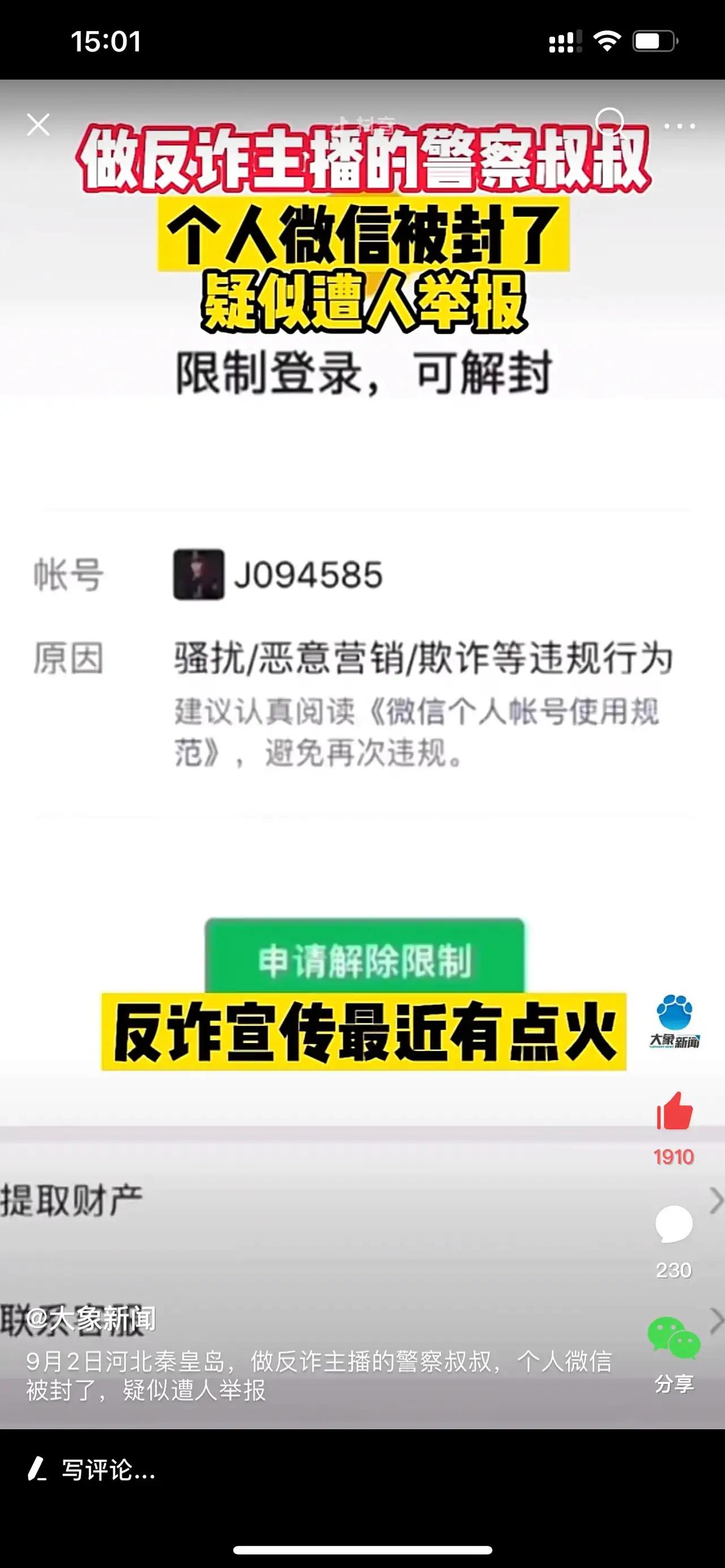Image resolution: width=725 pixels, height=1568 pixels.
Task: Like this video
Action: pyautogui.click(x=674, y=1112)
